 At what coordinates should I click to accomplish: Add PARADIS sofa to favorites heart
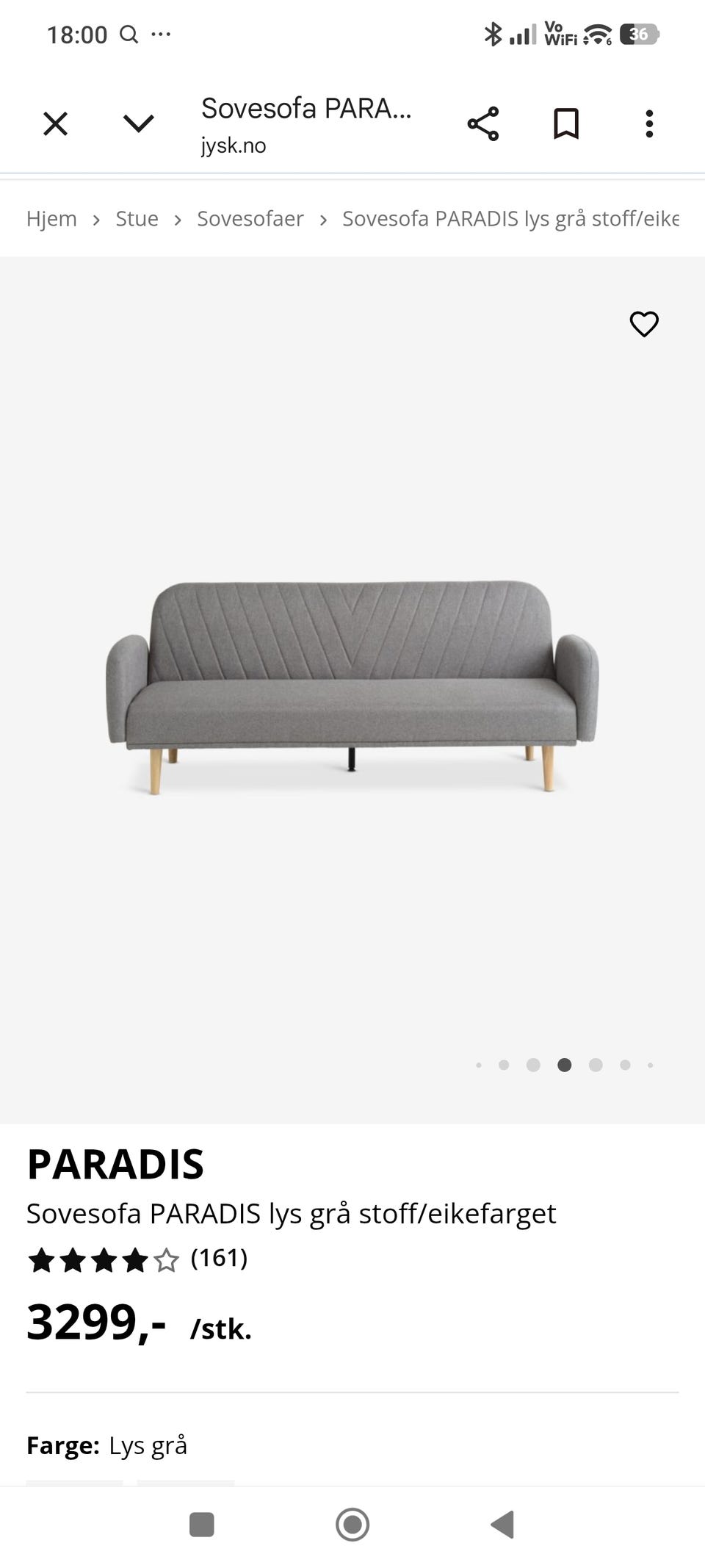pos(644,324)
